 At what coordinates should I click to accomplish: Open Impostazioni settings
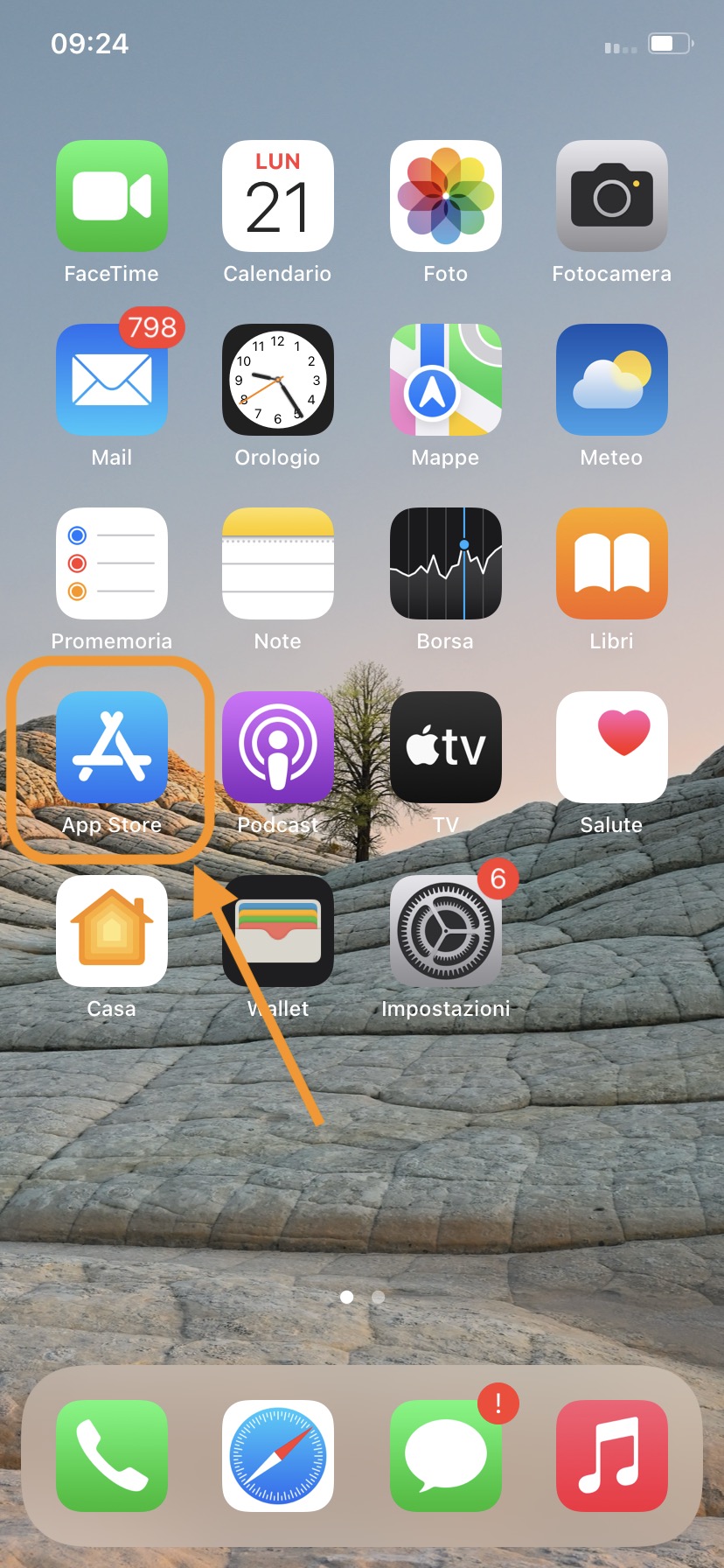click(x=445, y=931)
